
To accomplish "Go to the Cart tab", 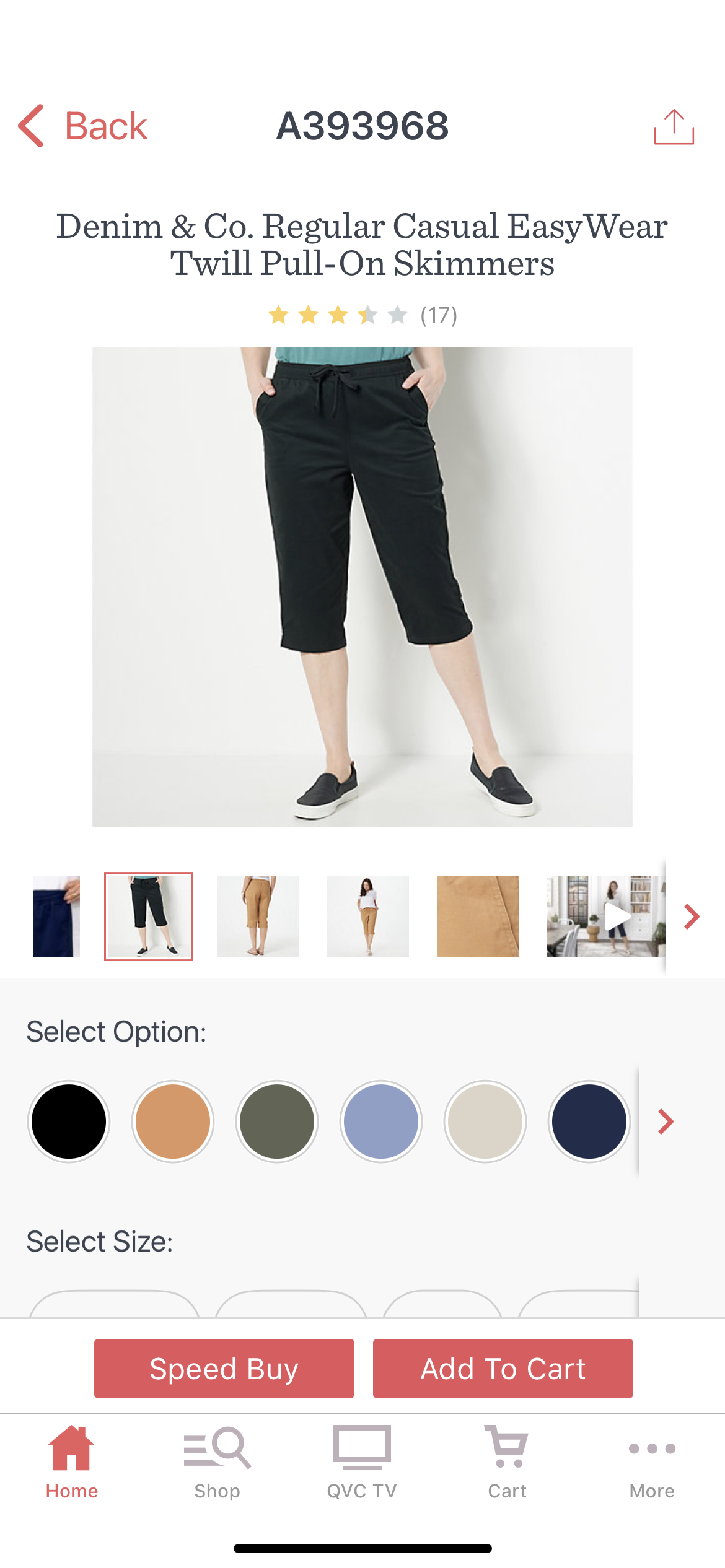I will pyautogui.click(x=507, y=1462).
